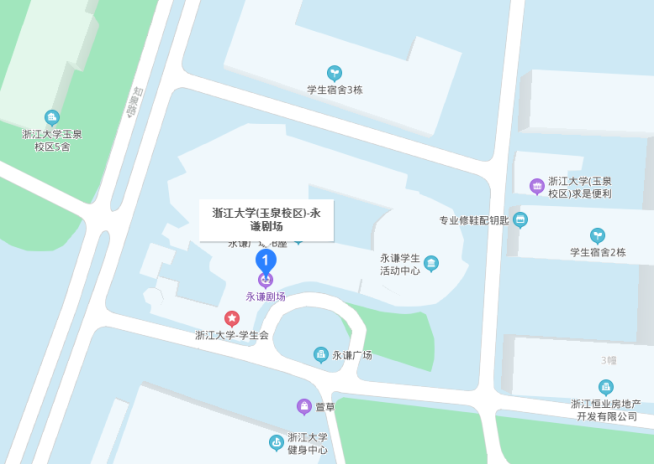This screenshot has width=654, height=464.
Task: Open the 永谦学生活动中心 point of interest
Action: coord(431,264)
